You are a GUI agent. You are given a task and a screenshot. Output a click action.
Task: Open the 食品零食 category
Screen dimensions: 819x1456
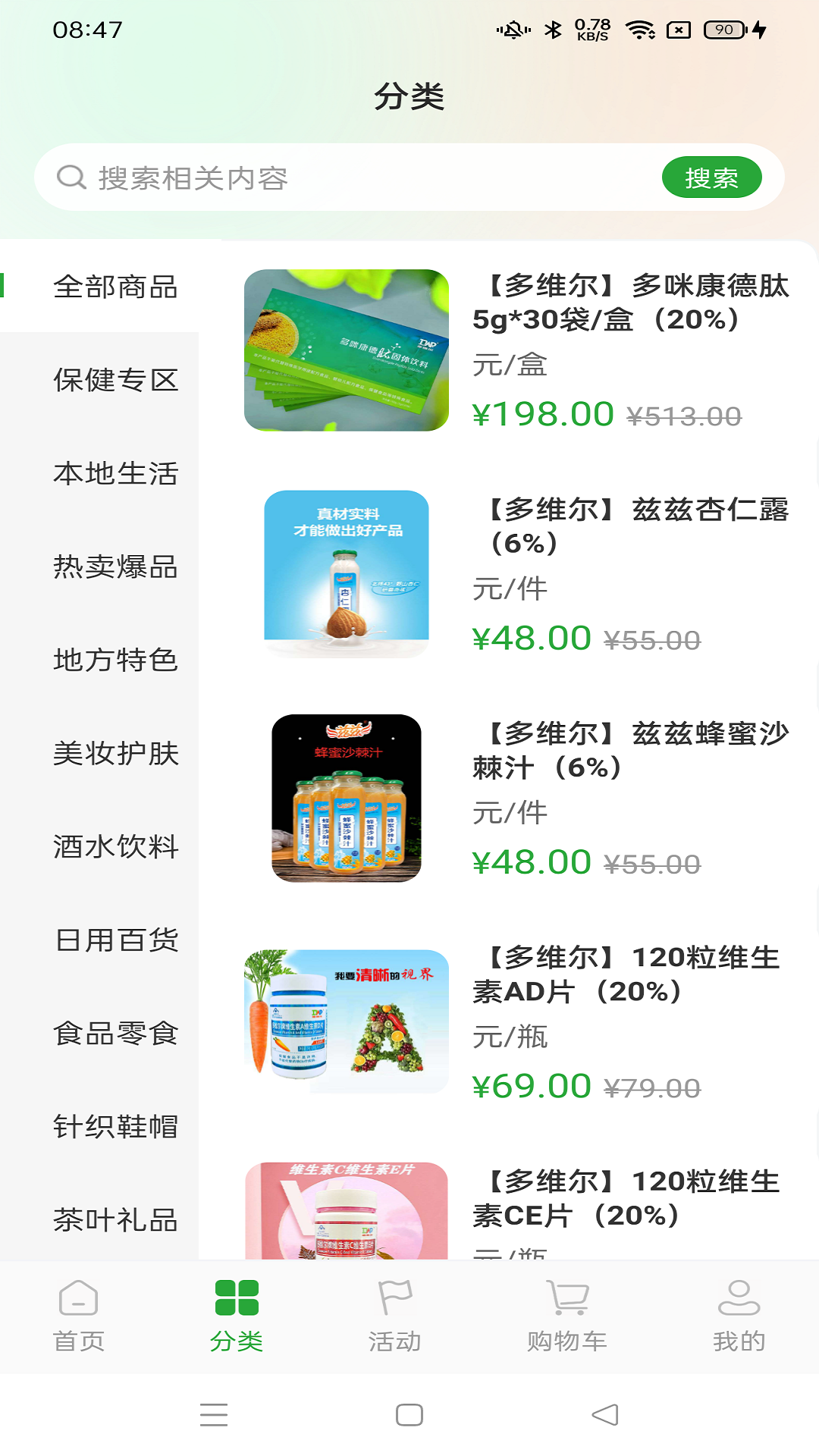click(115, 1033)
